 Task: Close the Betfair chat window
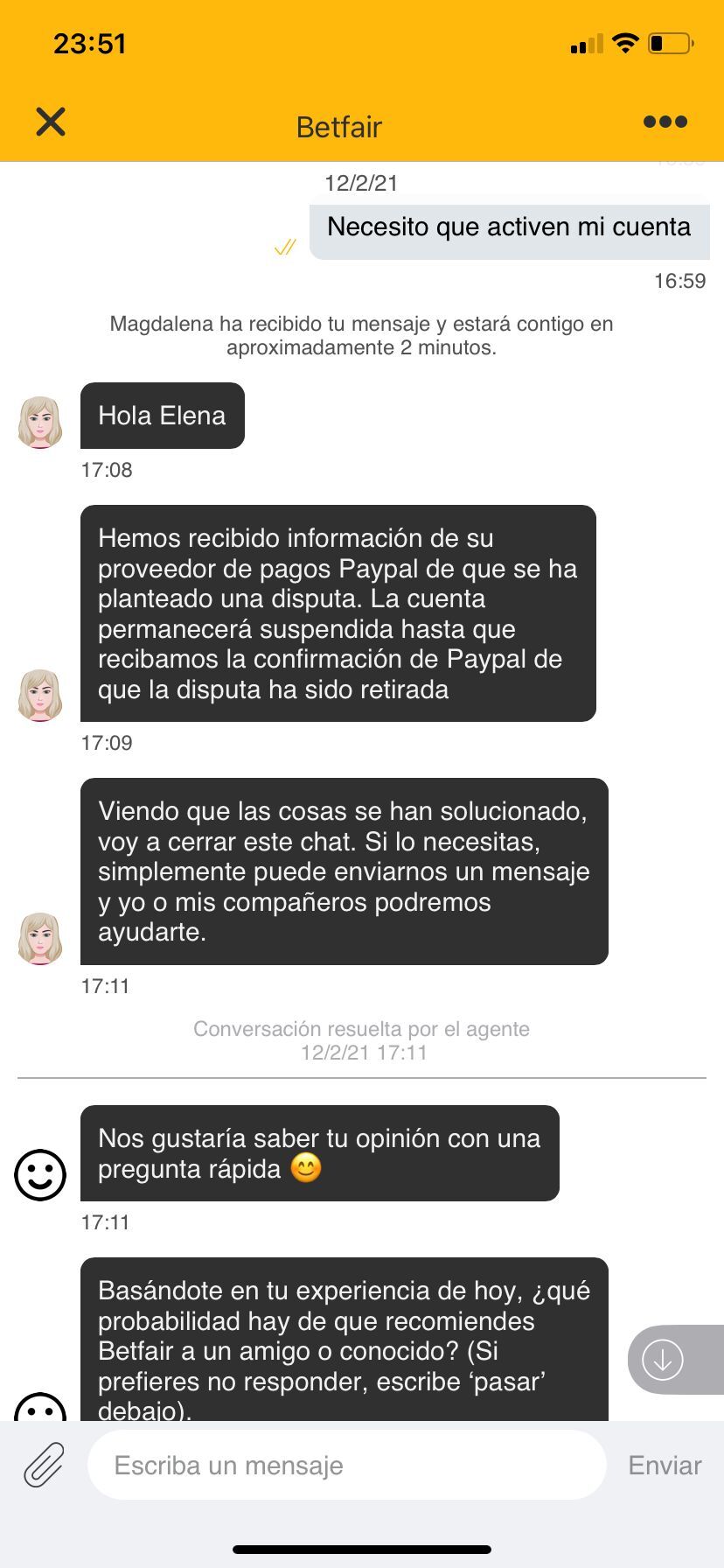[51, 122]
